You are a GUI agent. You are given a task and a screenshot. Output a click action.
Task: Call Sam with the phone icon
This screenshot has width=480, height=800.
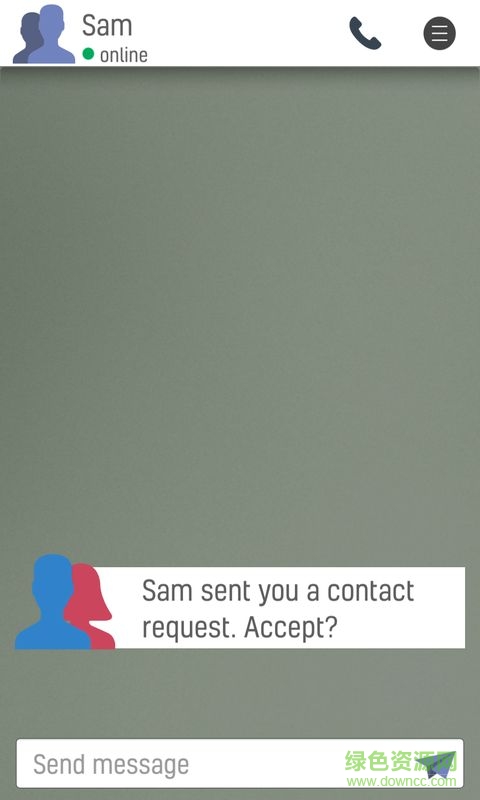click(x=365, y=34)
